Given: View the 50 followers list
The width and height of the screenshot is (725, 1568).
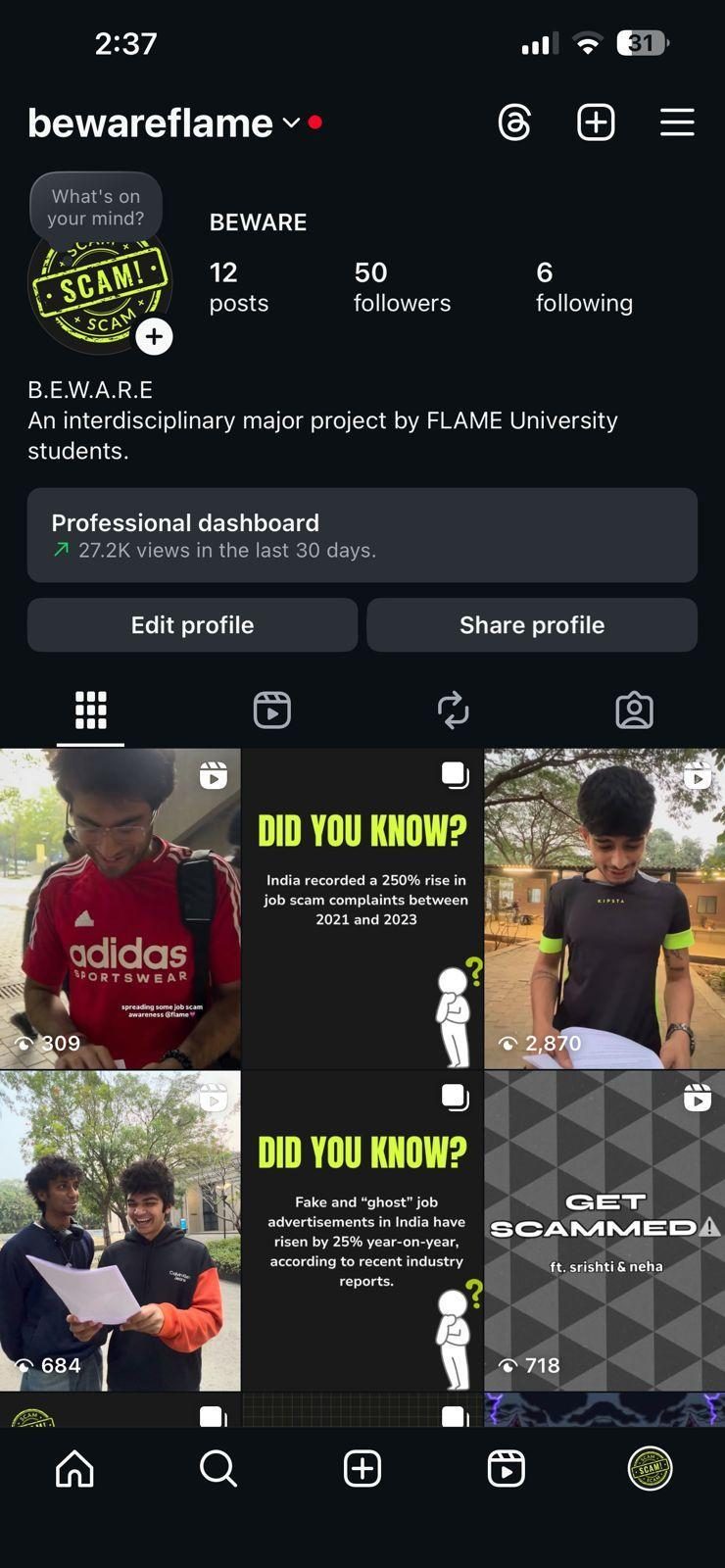Looking at the screenshot, I should [402, 286].
